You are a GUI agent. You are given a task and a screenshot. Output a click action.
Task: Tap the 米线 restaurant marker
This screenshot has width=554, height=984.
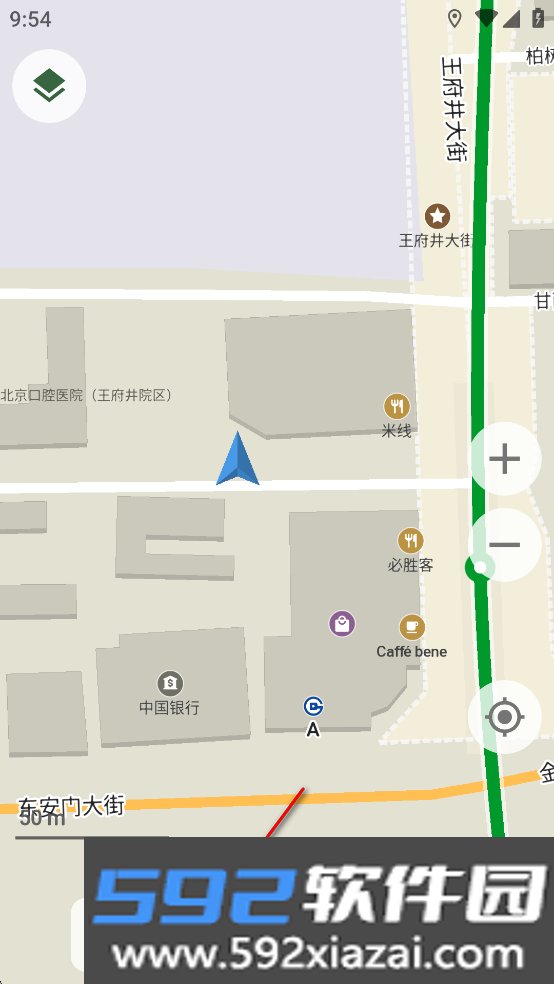397,407
